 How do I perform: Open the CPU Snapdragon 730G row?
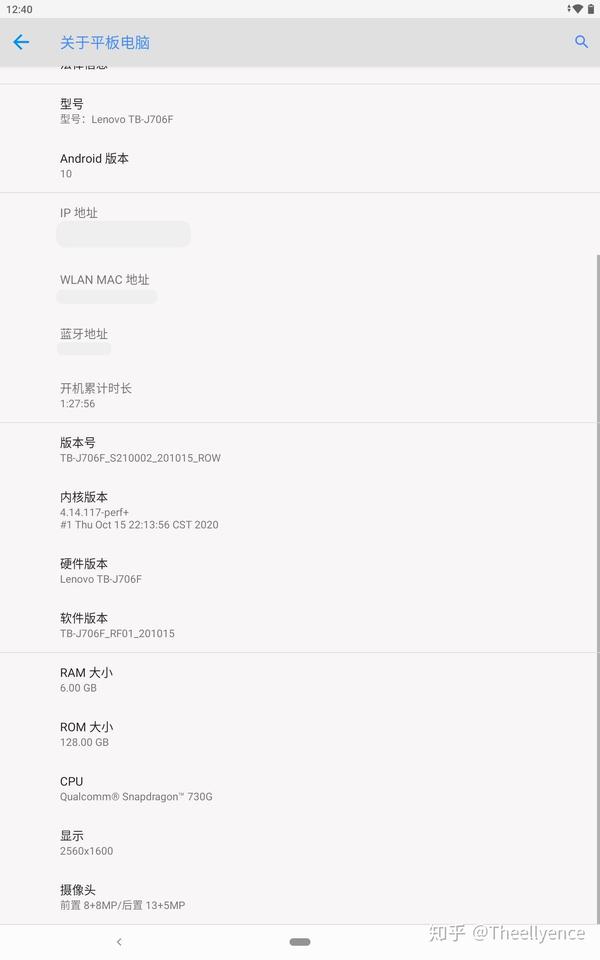pos(300,789)
